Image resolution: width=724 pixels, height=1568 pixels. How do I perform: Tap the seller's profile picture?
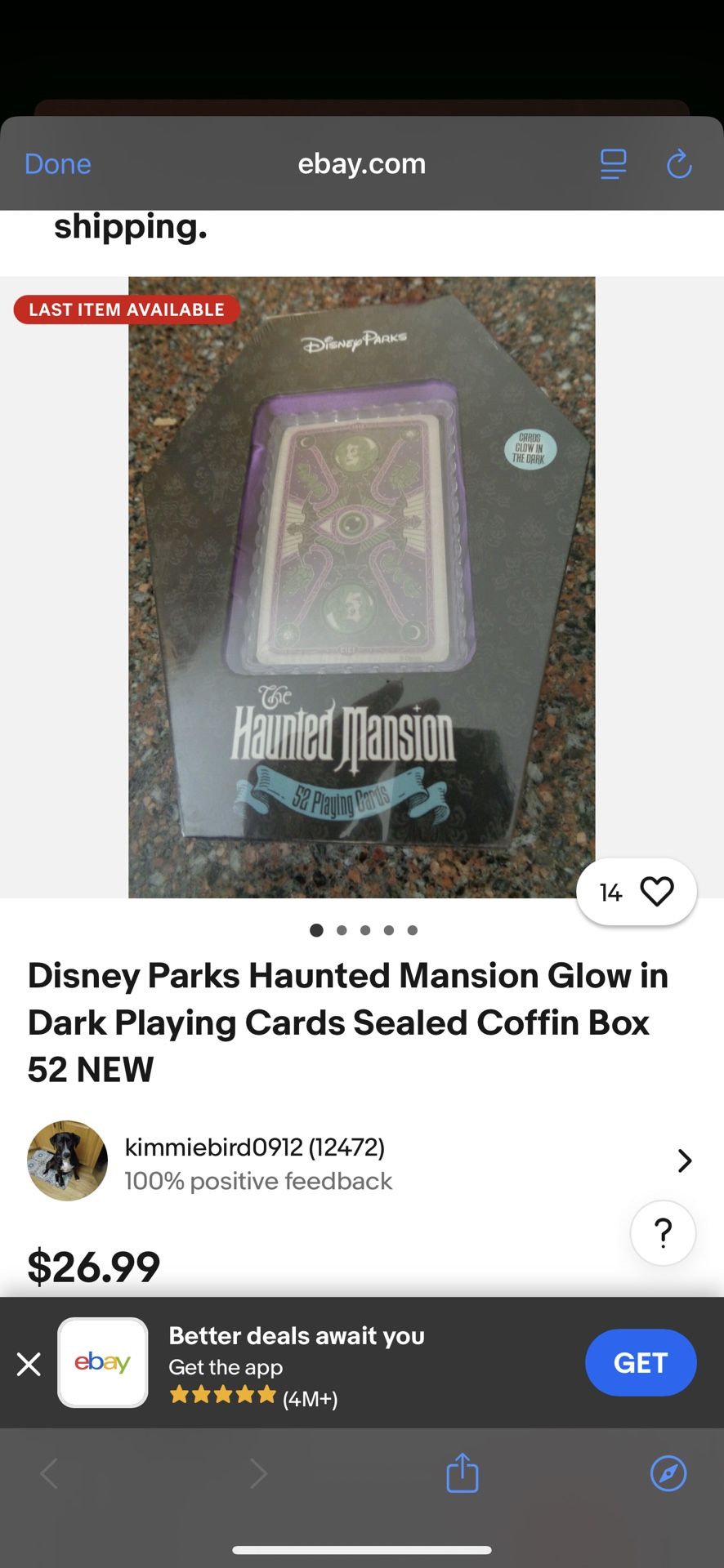coord(68,1160)
